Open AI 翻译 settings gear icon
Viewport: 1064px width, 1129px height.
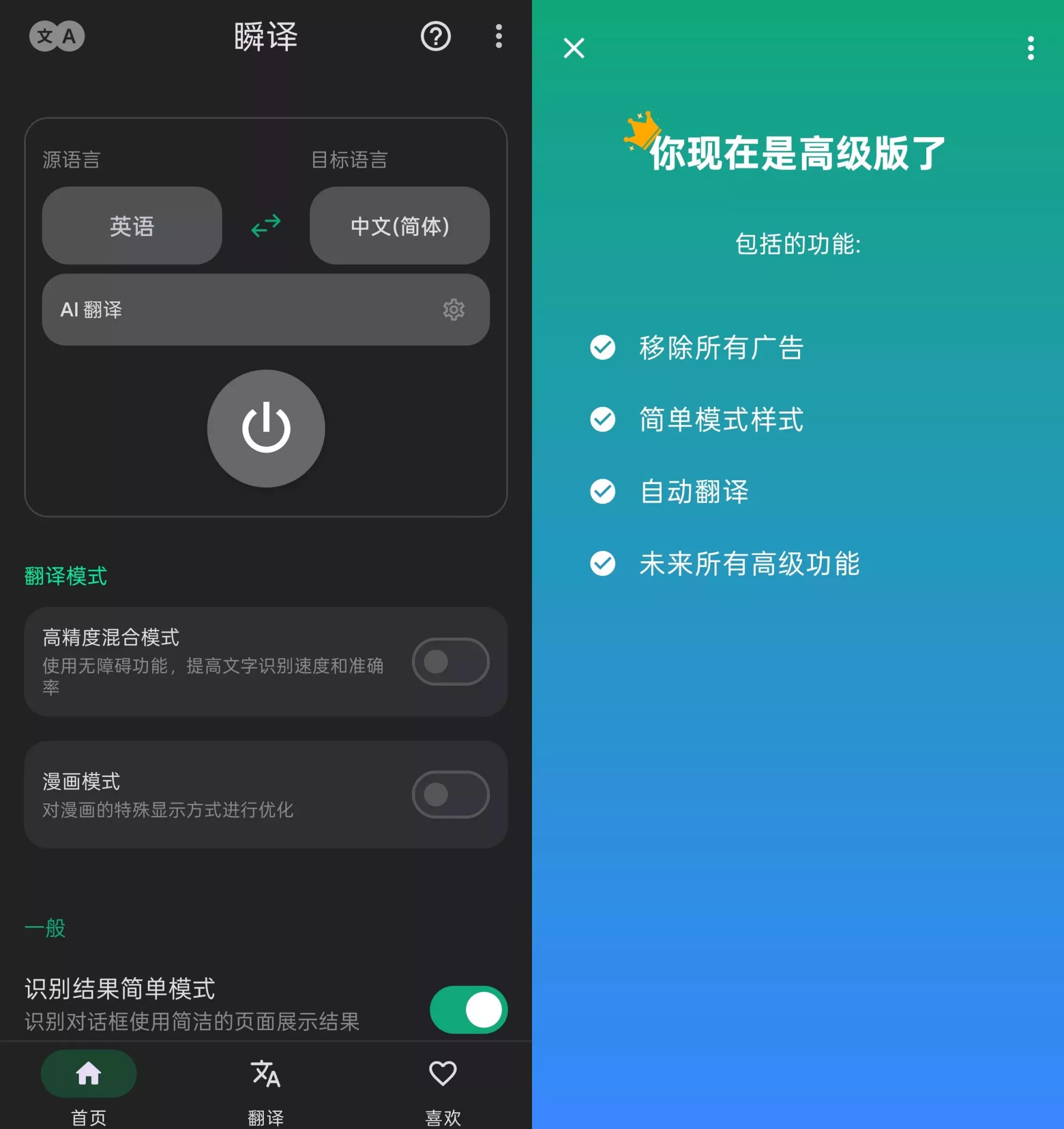(x=453, y=310)
